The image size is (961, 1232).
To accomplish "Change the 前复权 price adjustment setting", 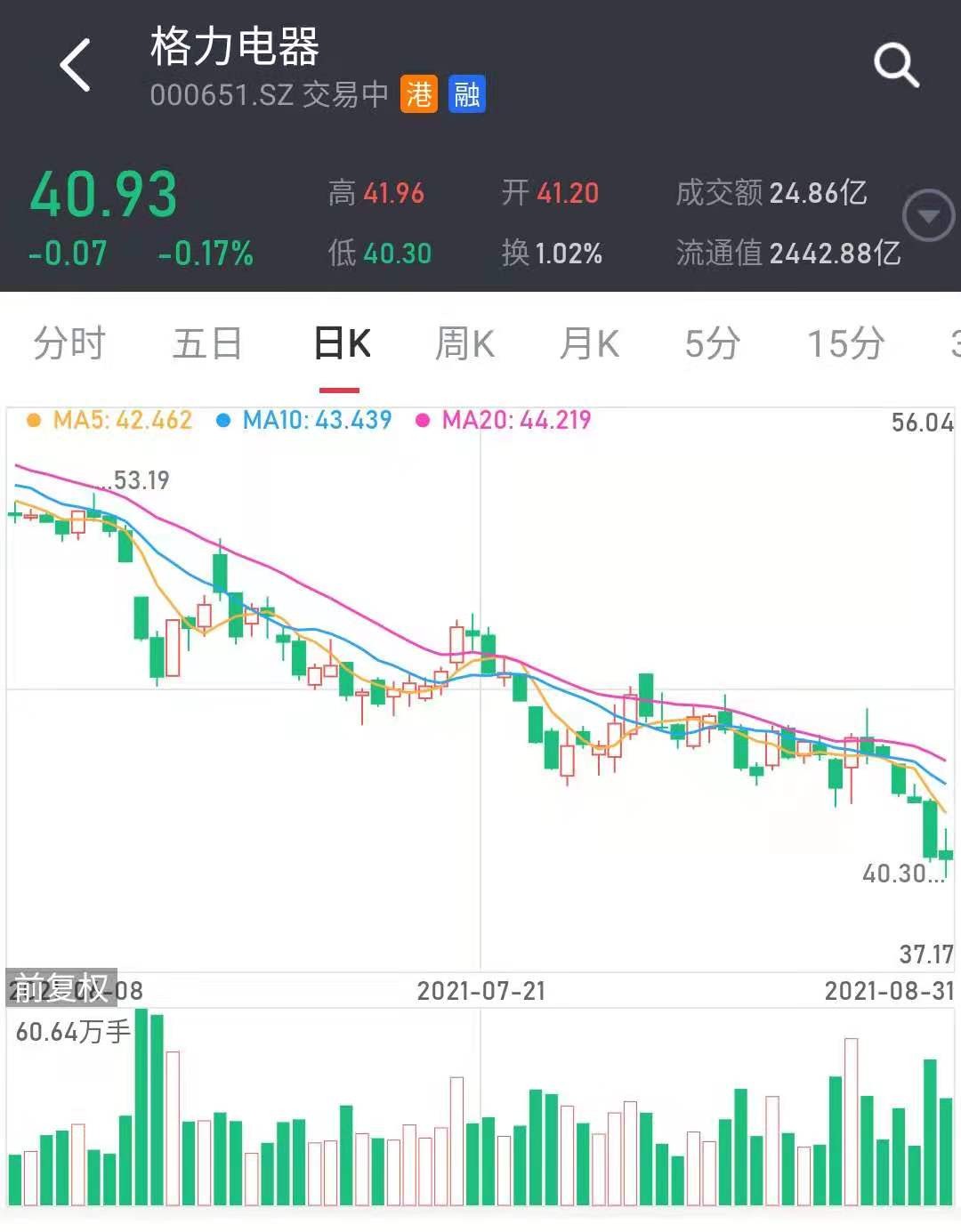I will pyautogui.click(x=61, y=987).
